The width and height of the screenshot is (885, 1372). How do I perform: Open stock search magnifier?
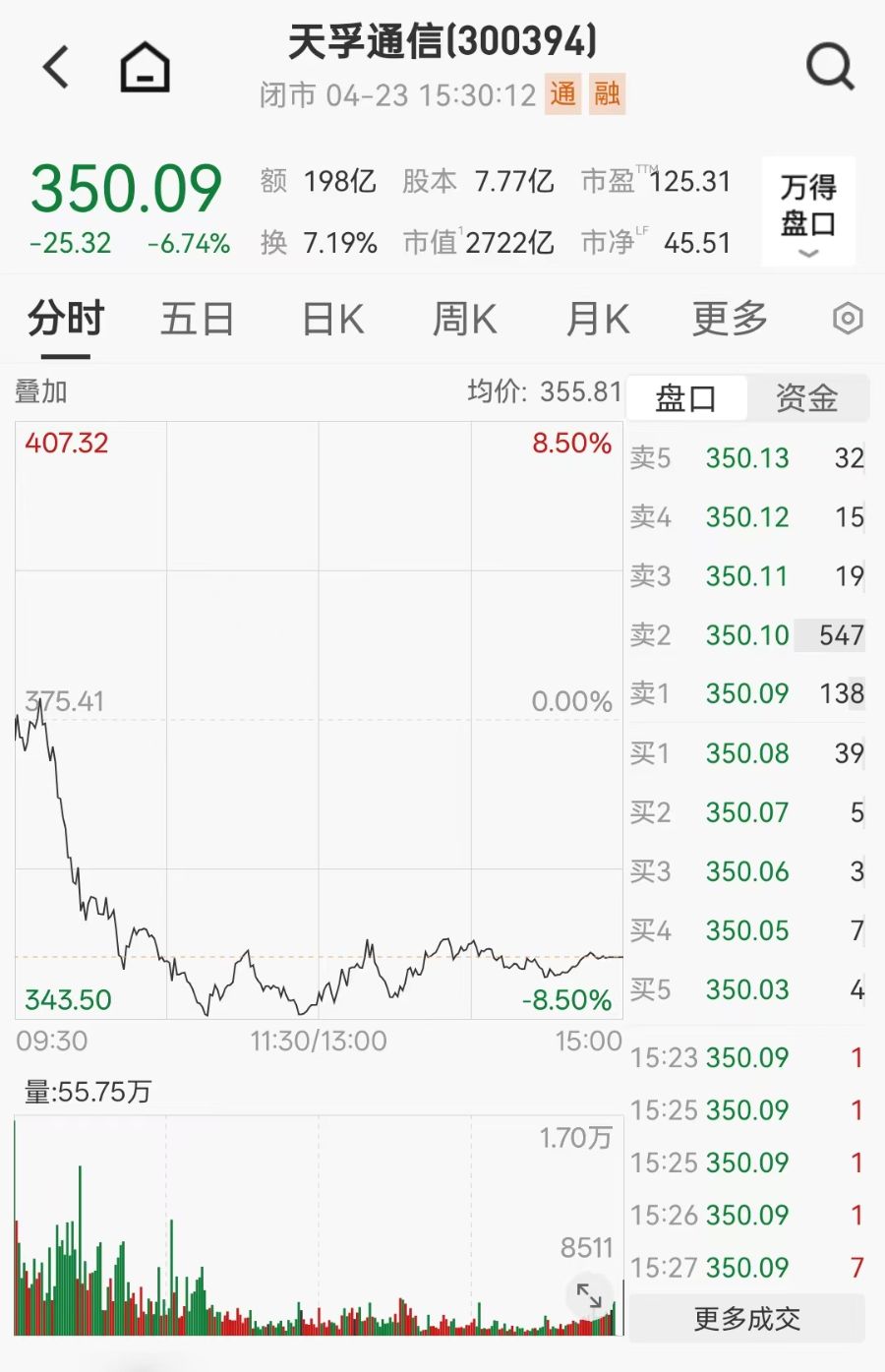point(830,67)
